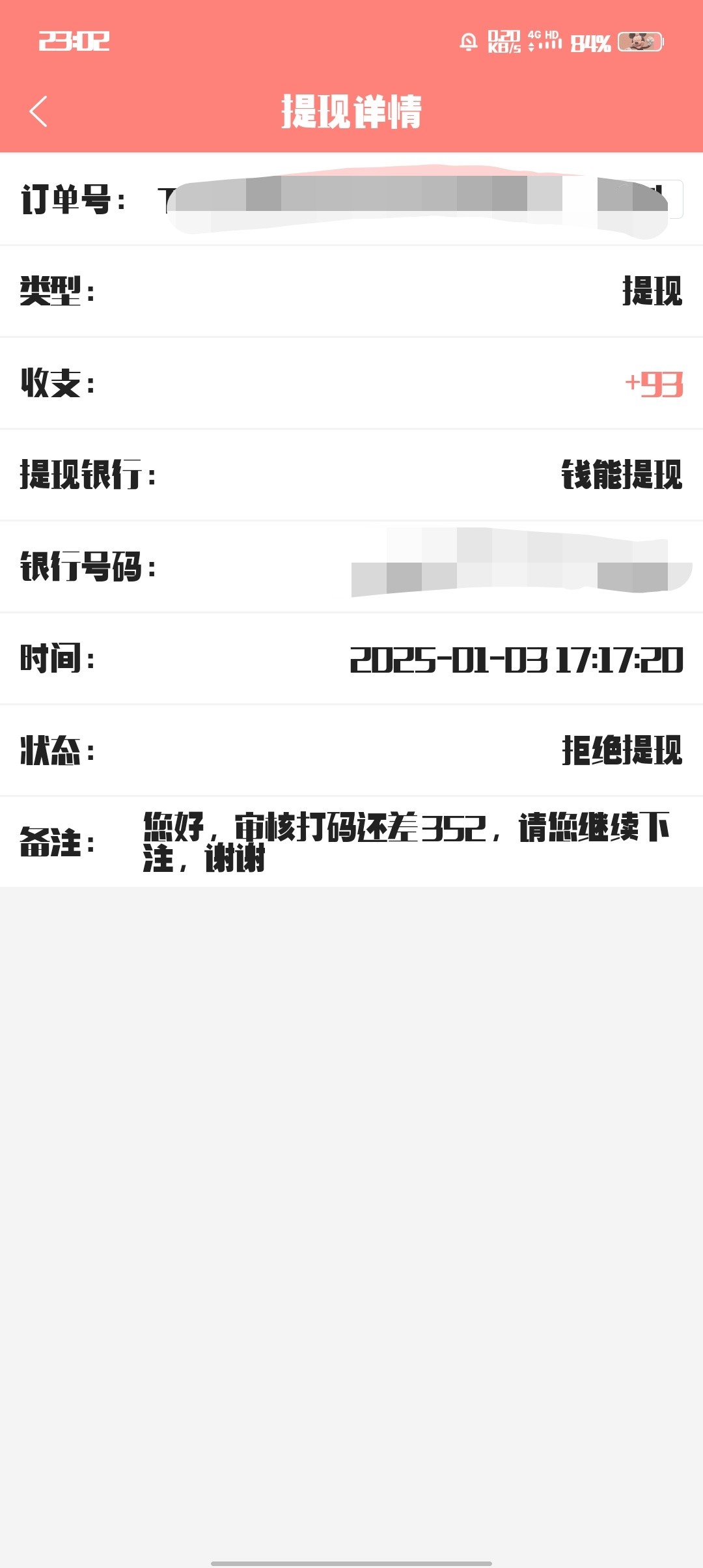The image size is (703, 1568).
Task: Tap the timestamp 2025-01-03 17:17:20
Action: point(514,661)
